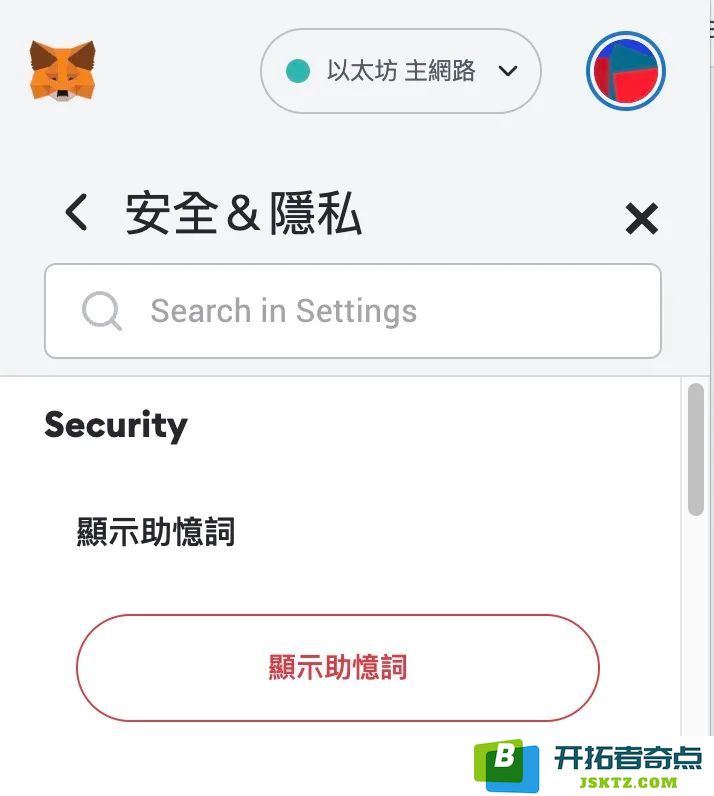714x796 pixels.
Task: Tap the red 顯示助憶詞 button
Action: coord(338,667)
